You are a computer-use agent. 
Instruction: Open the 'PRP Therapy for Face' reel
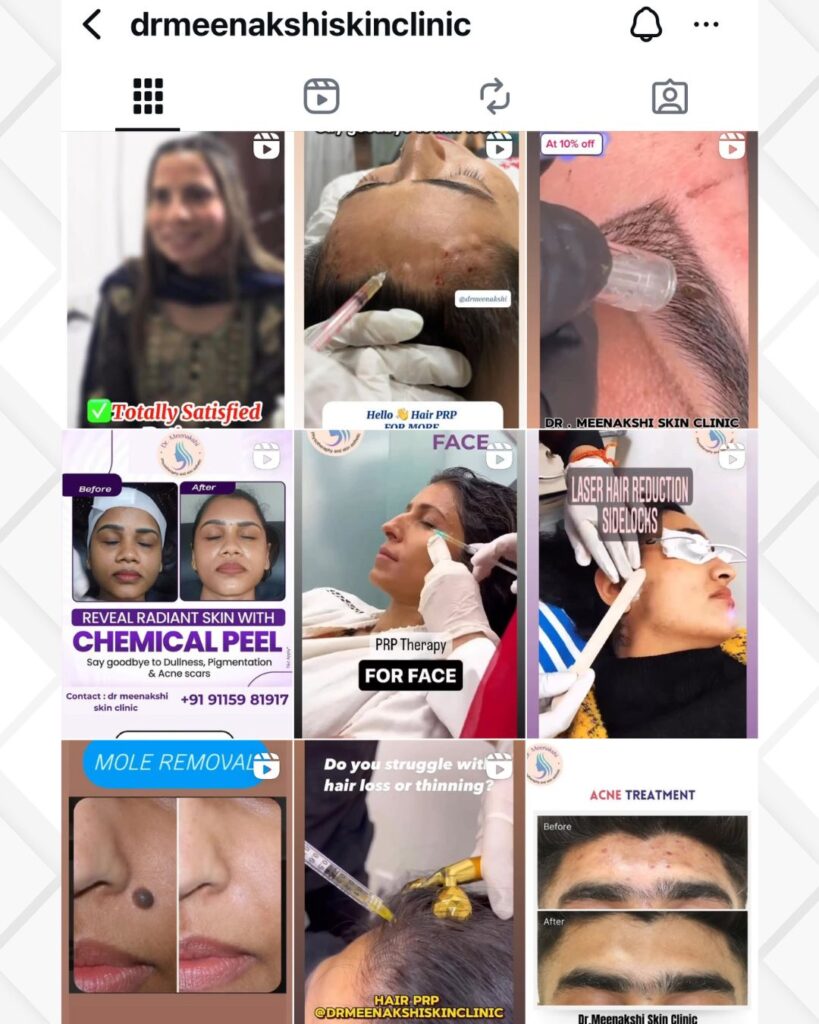(x=409, y=584)
